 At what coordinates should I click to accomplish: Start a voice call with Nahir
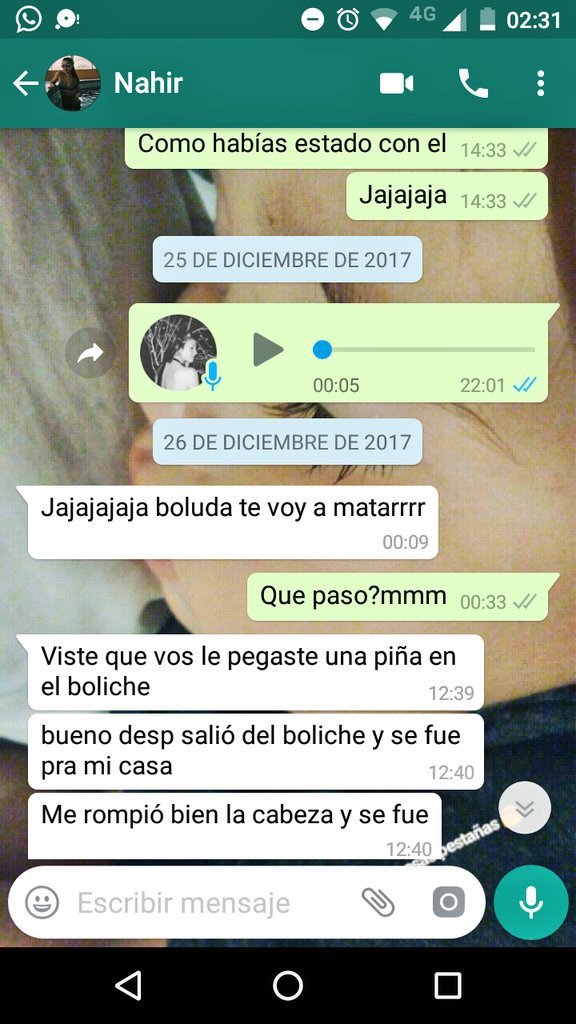pyautogui.click(x=473, y=83)
